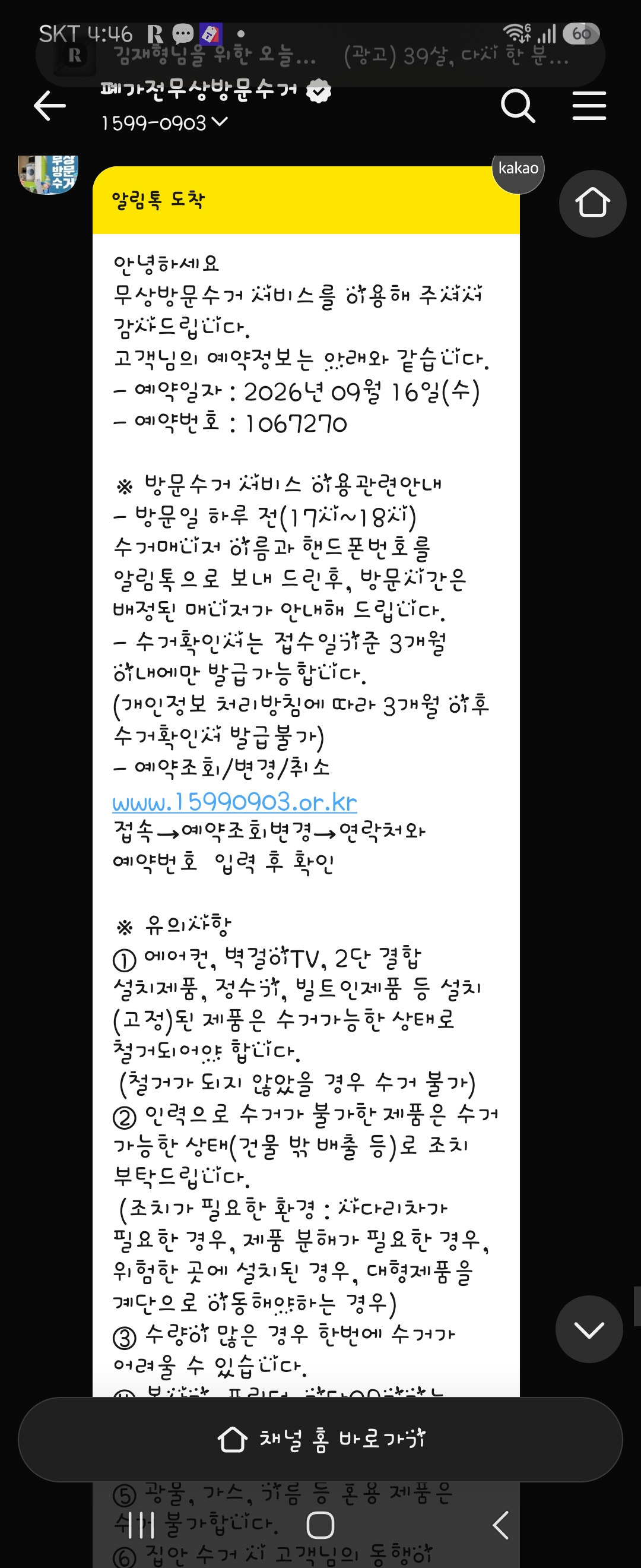Tap 채널 홈 바로가기 button
The width and height of the screenshot is (641, 1568).
coord(320,1439)
